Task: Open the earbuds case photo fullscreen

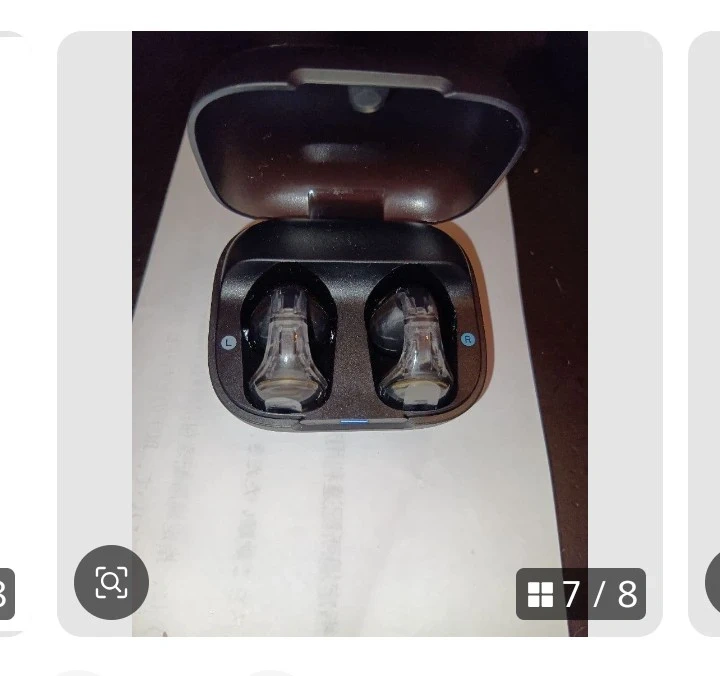Action: [359, 300]
